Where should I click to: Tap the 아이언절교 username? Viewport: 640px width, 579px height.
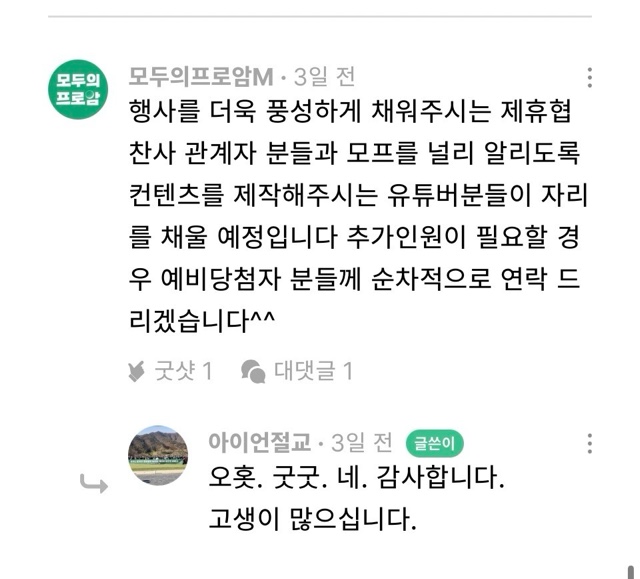coord(258,441)
